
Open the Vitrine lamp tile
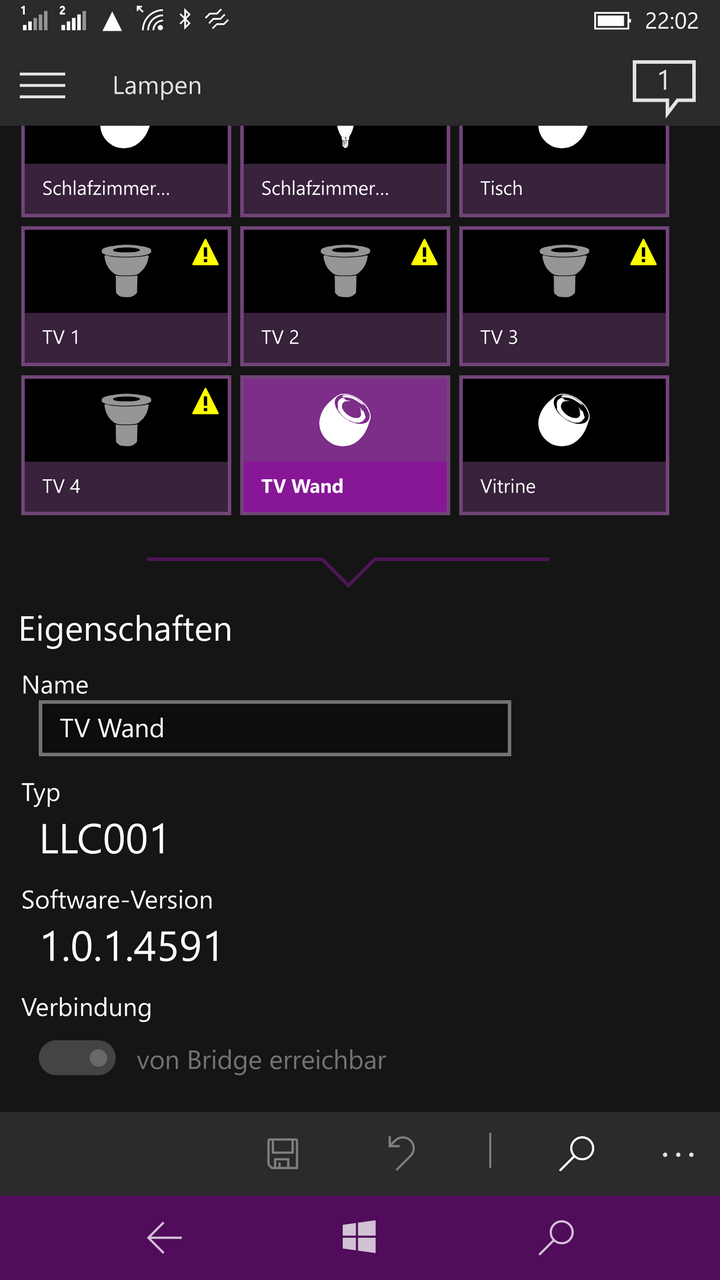point(564,445)
